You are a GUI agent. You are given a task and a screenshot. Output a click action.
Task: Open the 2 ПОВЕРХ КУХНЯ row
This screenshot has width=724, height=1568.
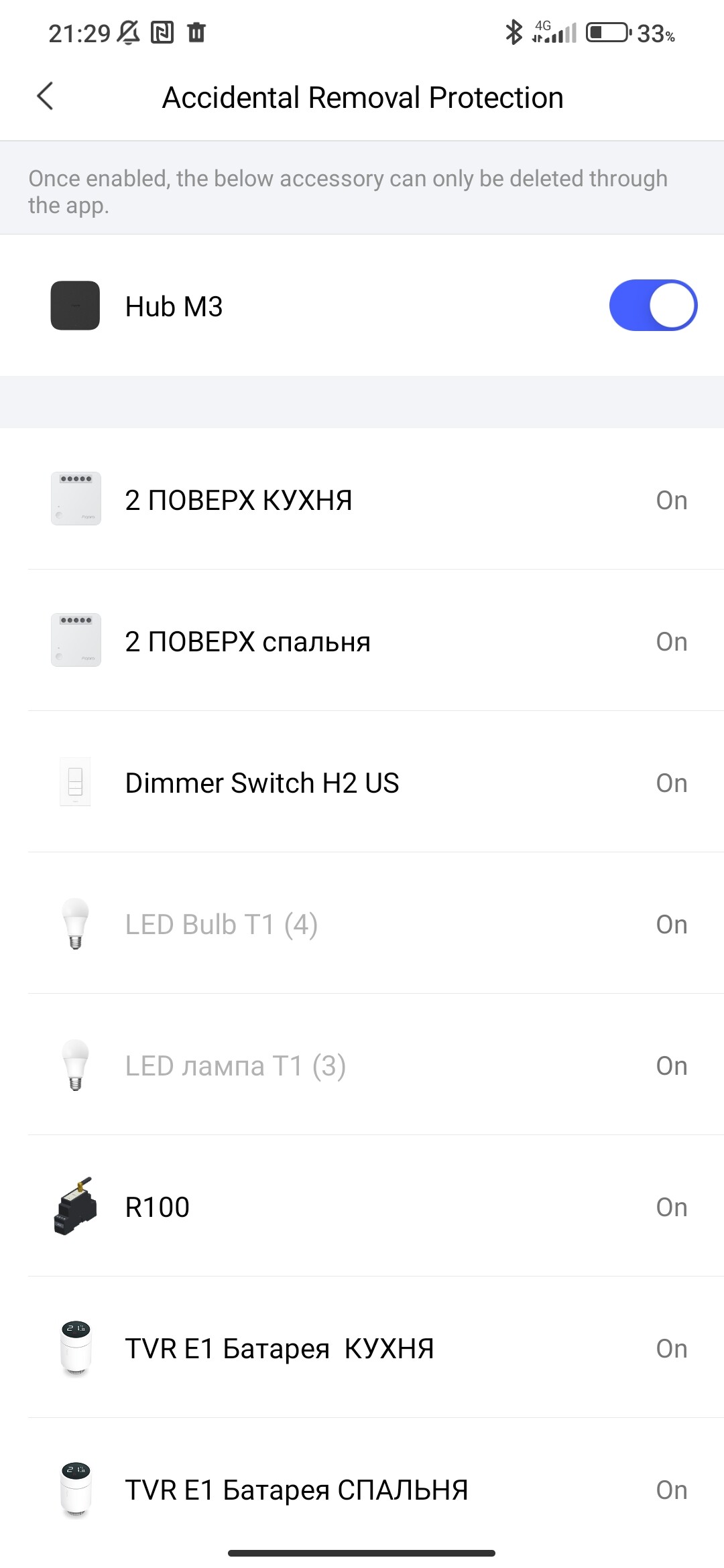(362, 499)
